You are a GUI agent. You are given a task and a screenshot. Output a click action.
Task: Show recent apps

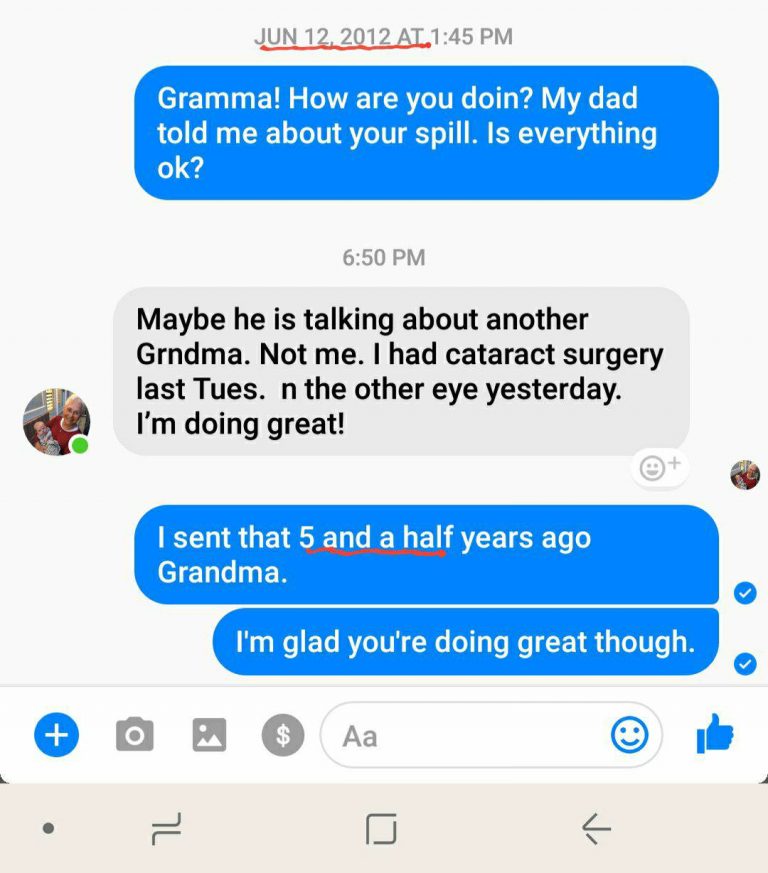tap(165, 828)
